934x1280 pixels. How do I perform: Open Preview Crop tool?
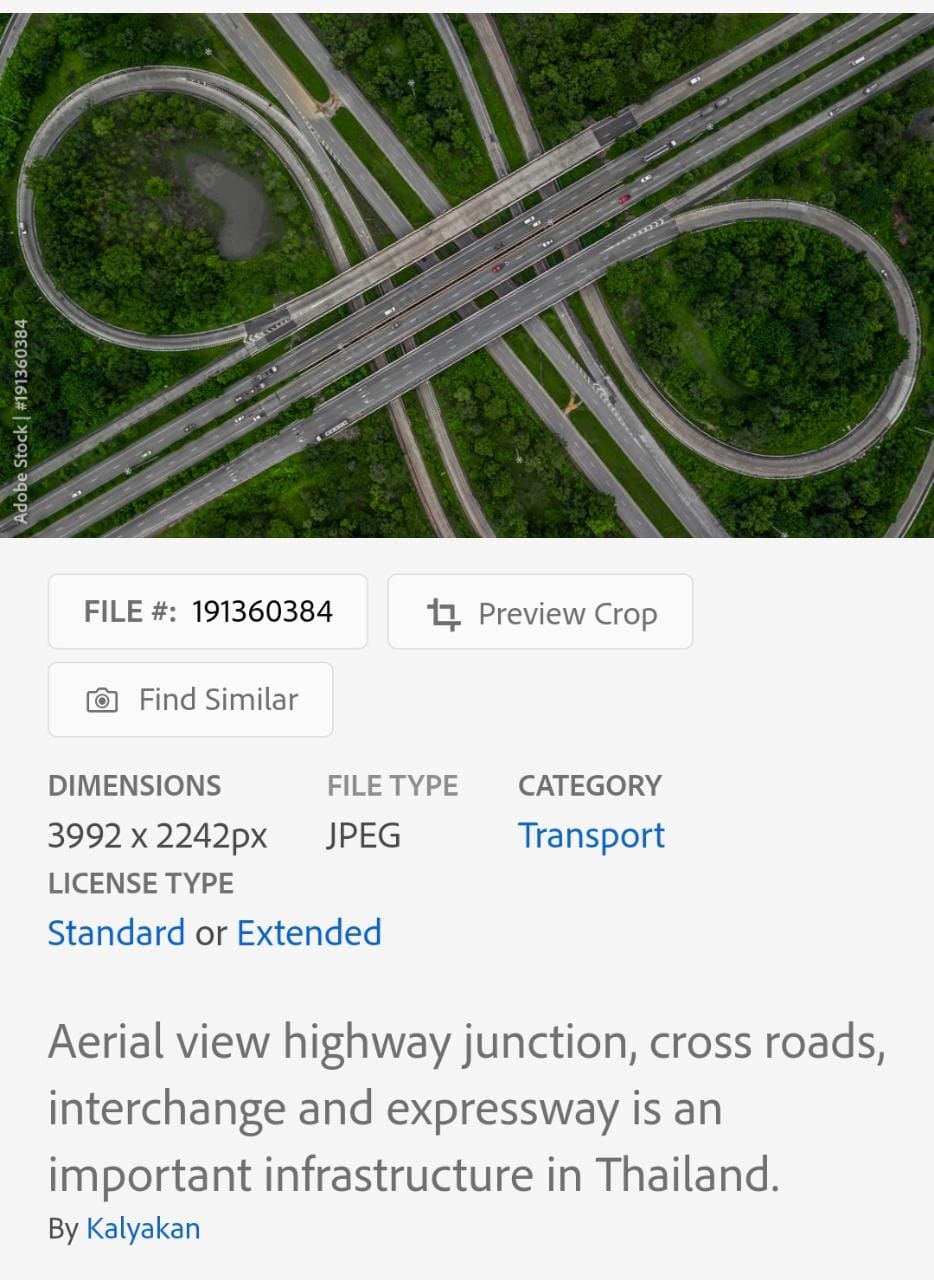pyautogui.click(x=540, y=612)
